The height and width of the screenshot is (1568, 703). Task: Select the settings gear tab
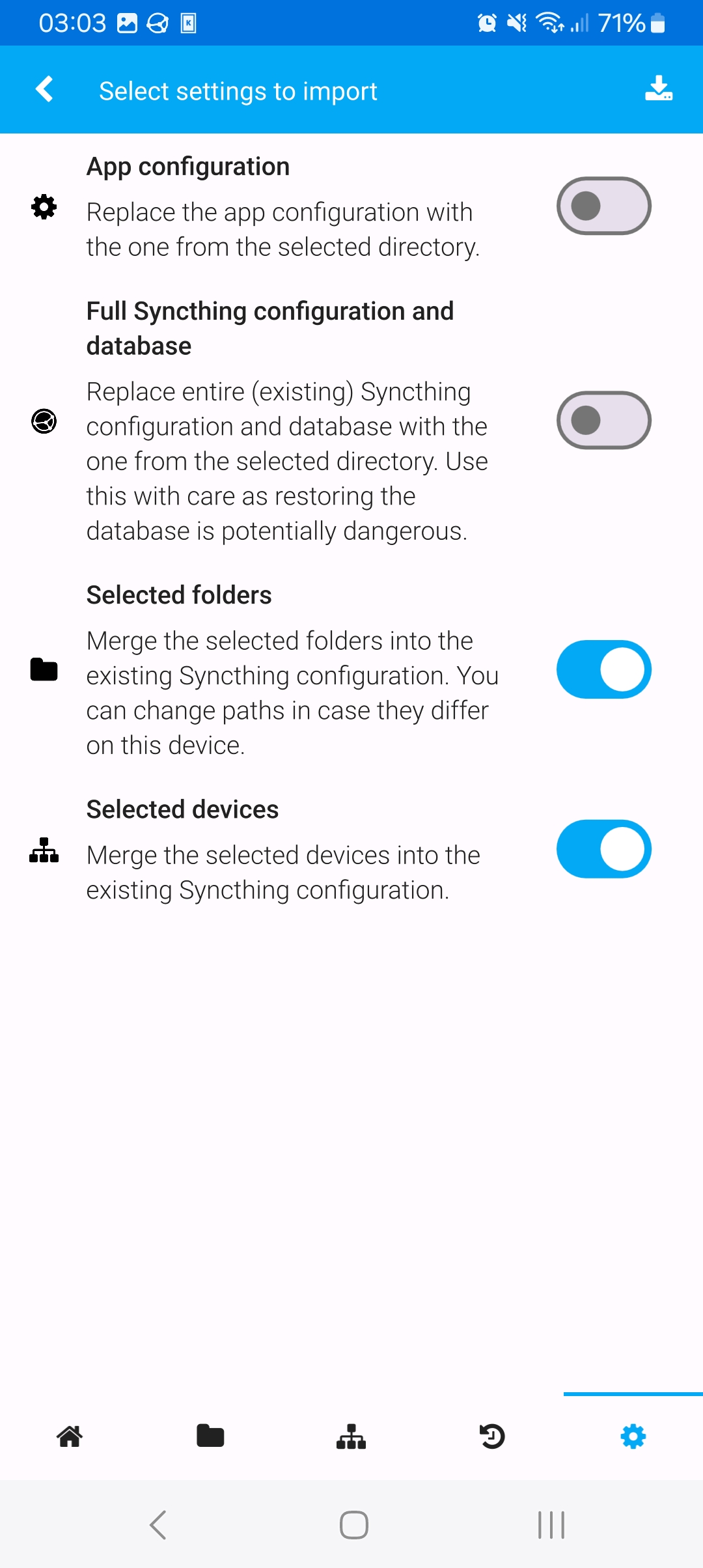633,1436
